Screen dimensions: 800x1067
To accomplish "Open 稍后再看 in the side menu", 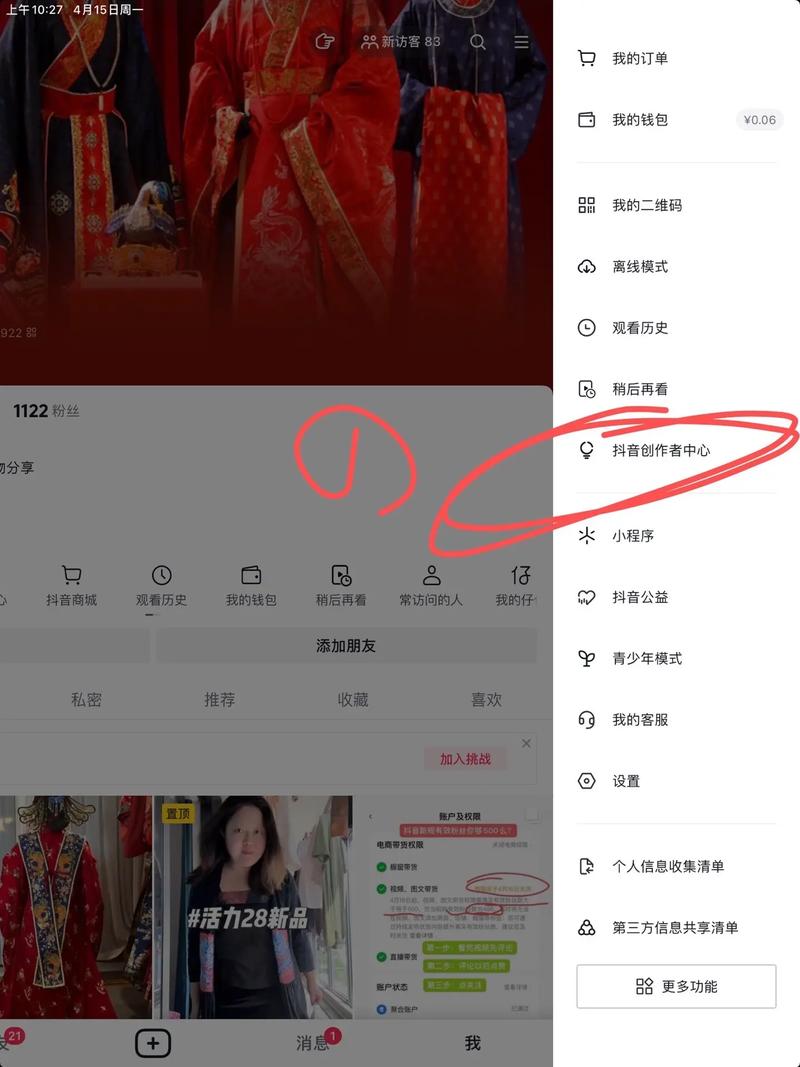I will pyautogui.click(x=640, y=389).
